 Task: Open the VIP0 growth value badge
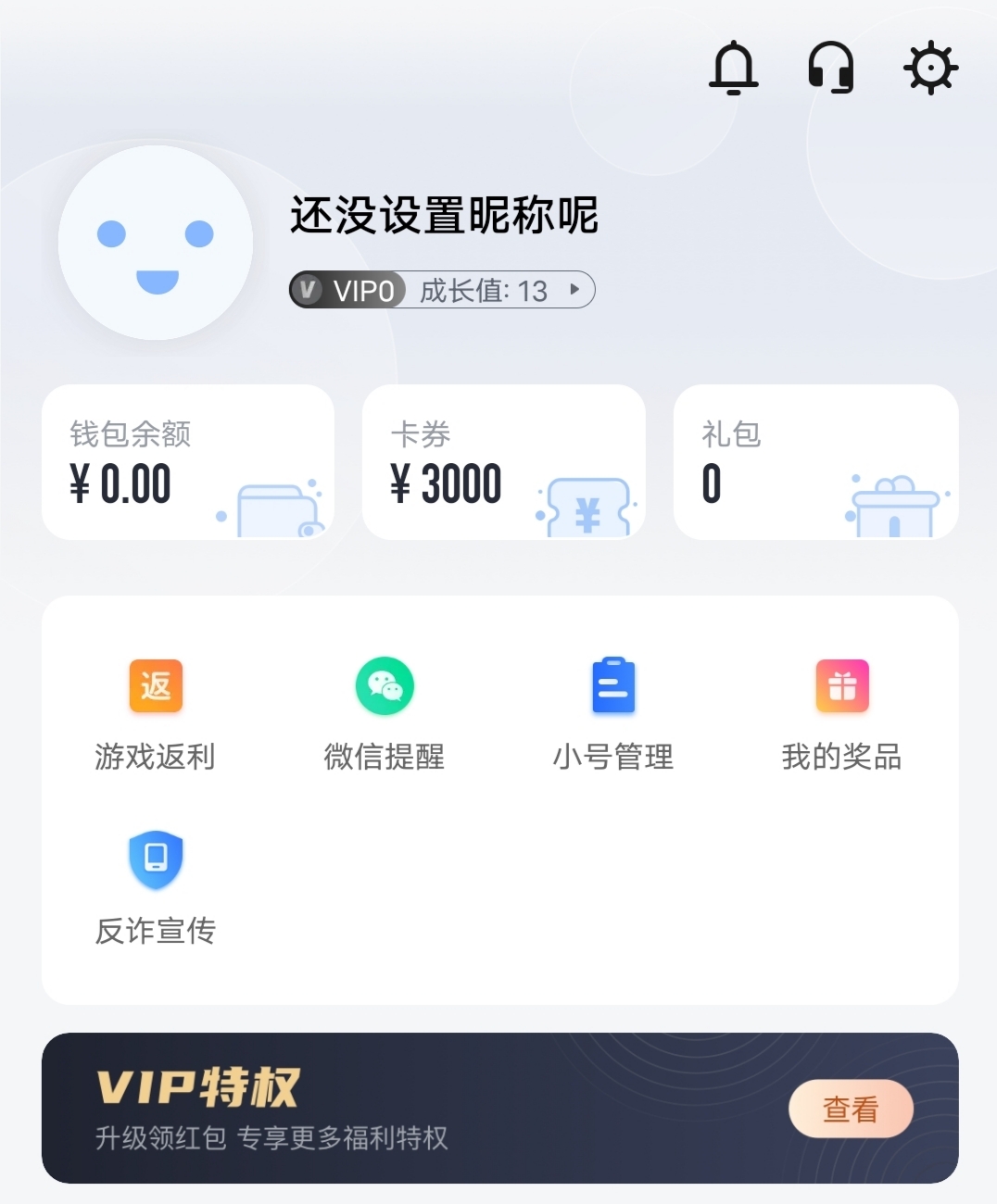442,290
